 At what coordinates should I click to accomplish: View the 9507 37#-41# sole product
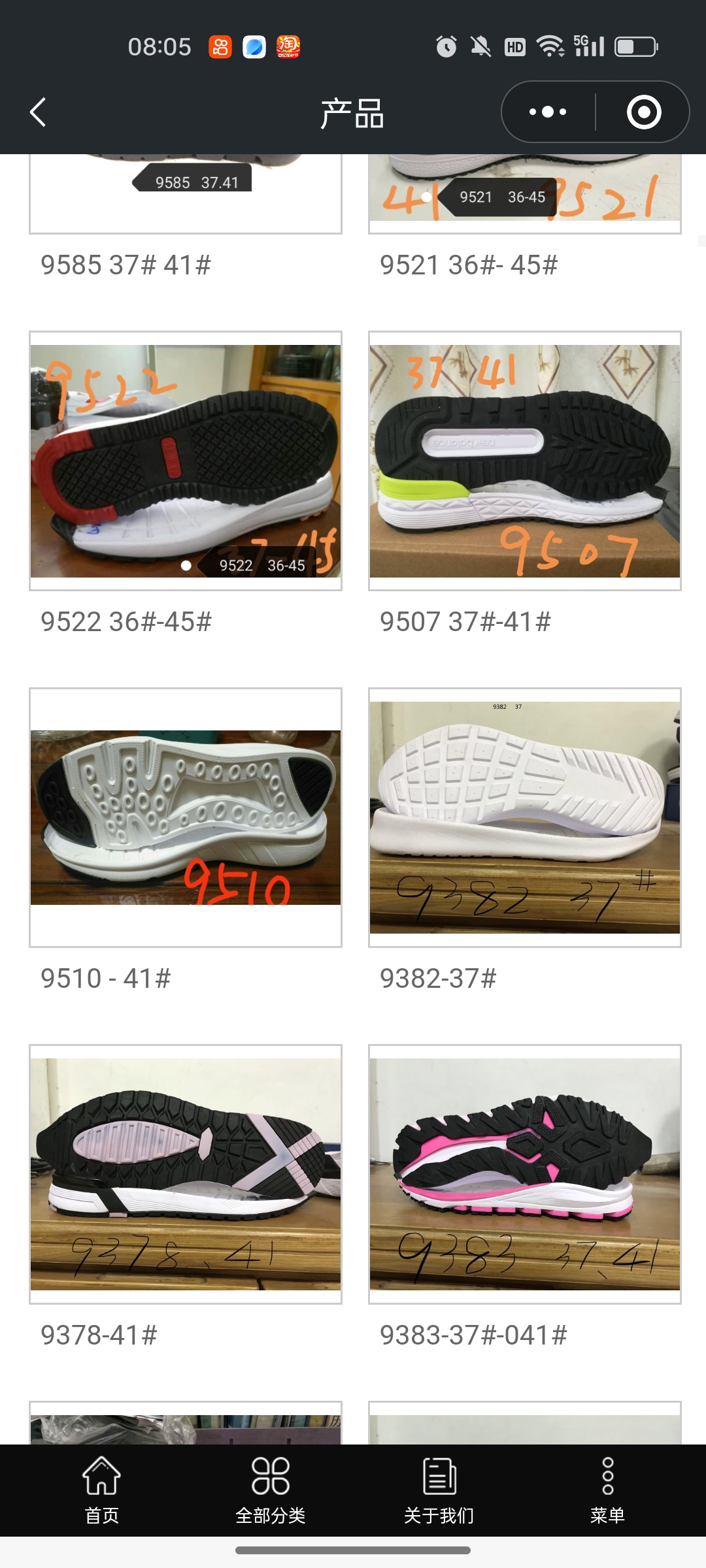click(524, 461)
